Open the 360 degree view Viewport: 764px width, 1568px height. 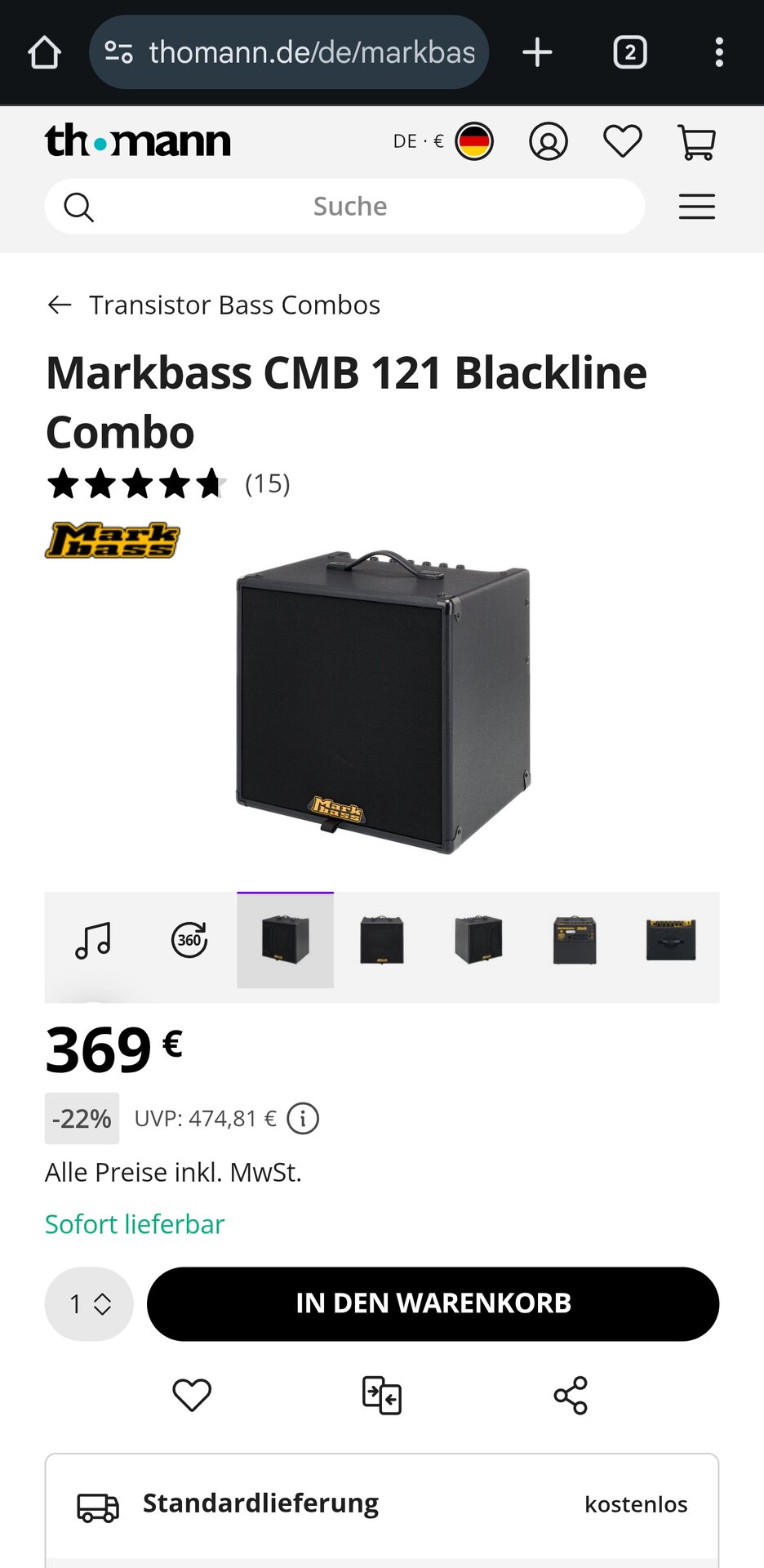pos(189,940)
